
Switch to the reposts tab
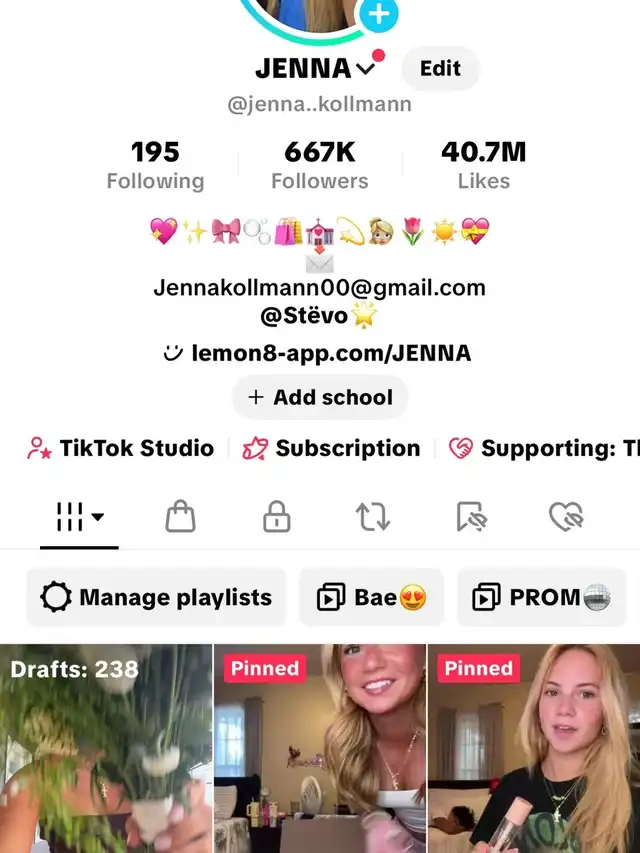372,517
